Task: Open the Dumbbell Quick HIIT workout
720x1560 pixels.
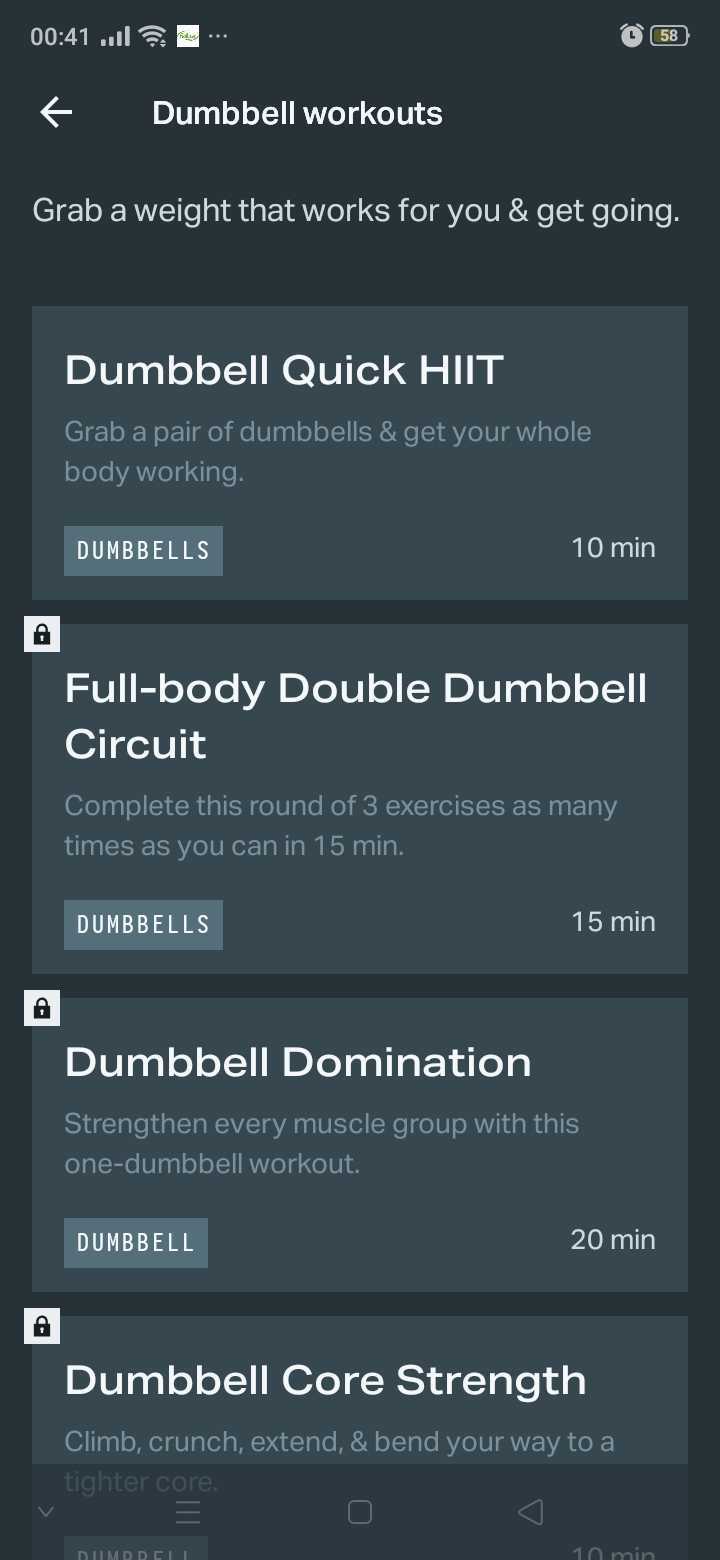Action: (x=360, y=452)
